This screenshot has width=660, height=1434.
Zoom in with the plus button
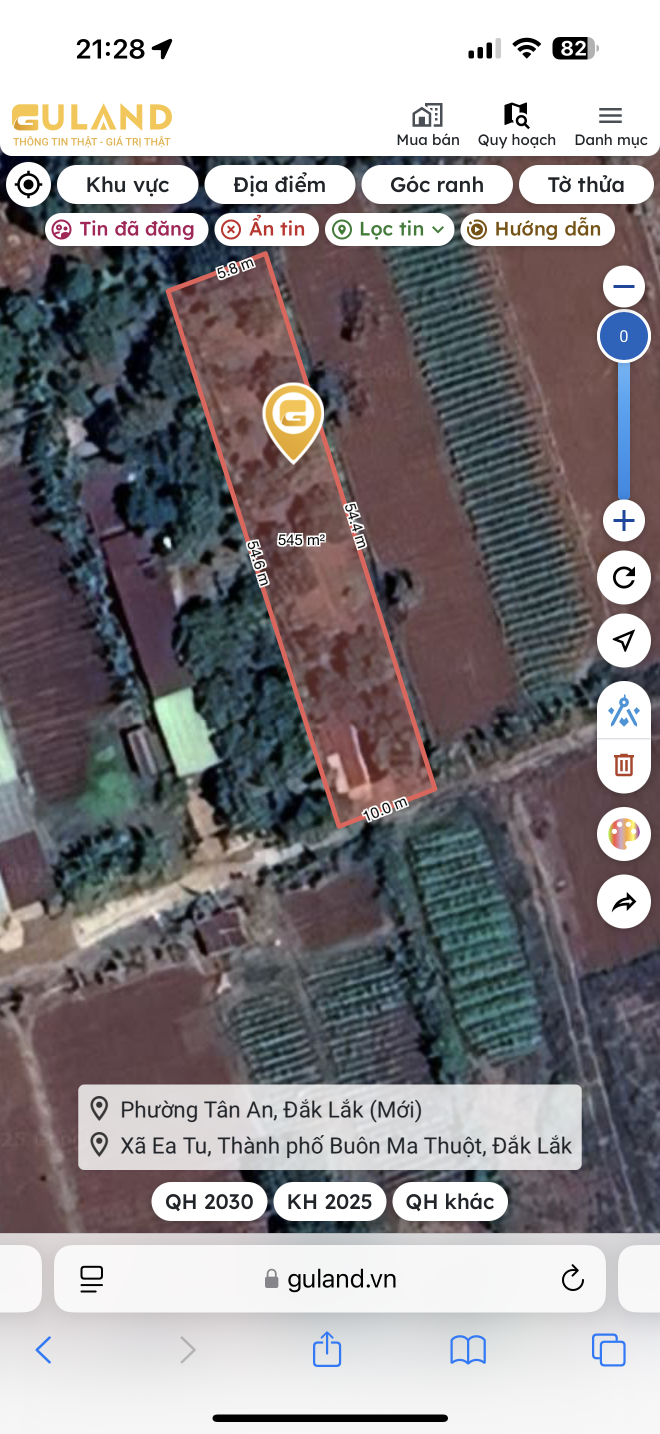[x=624, y=521]
